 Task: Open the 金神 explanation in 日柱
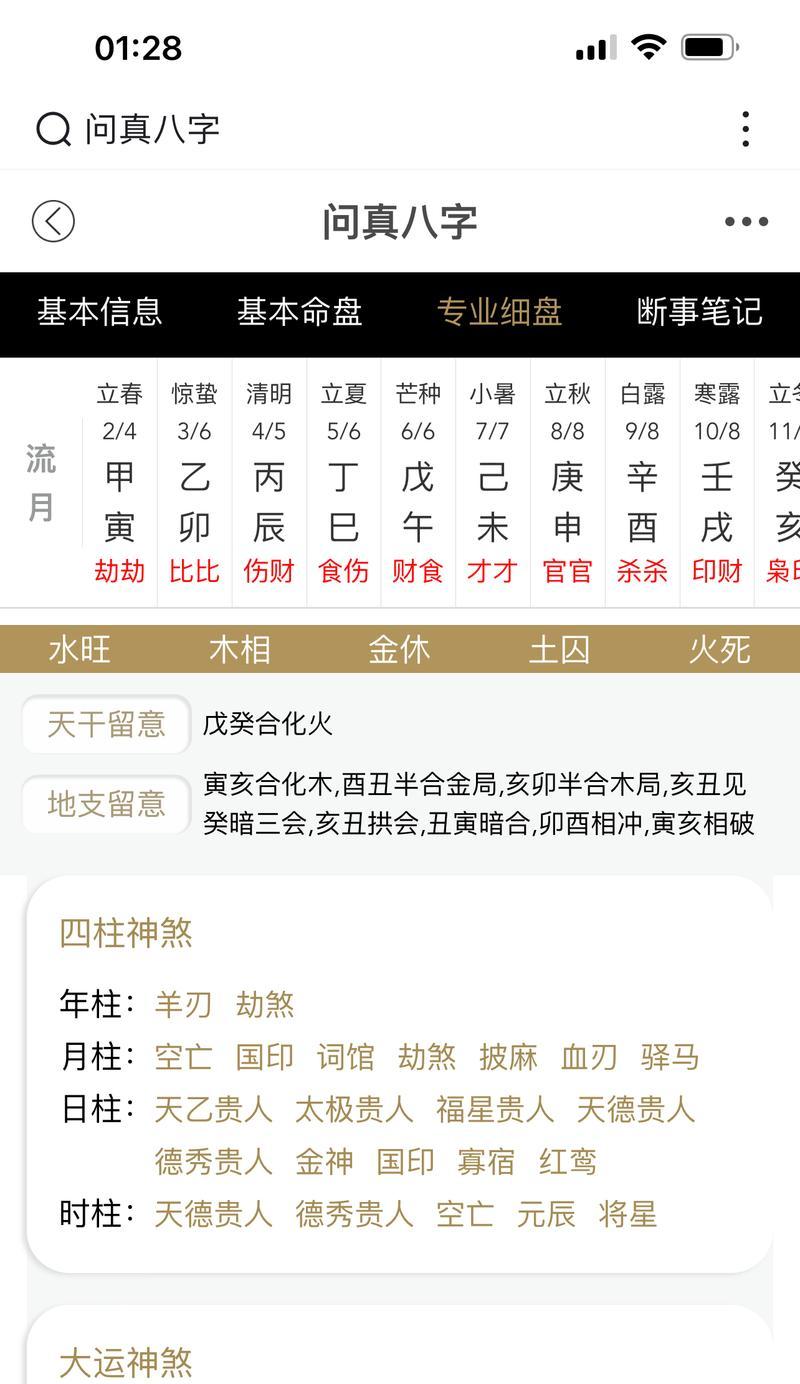(324, 1161)
